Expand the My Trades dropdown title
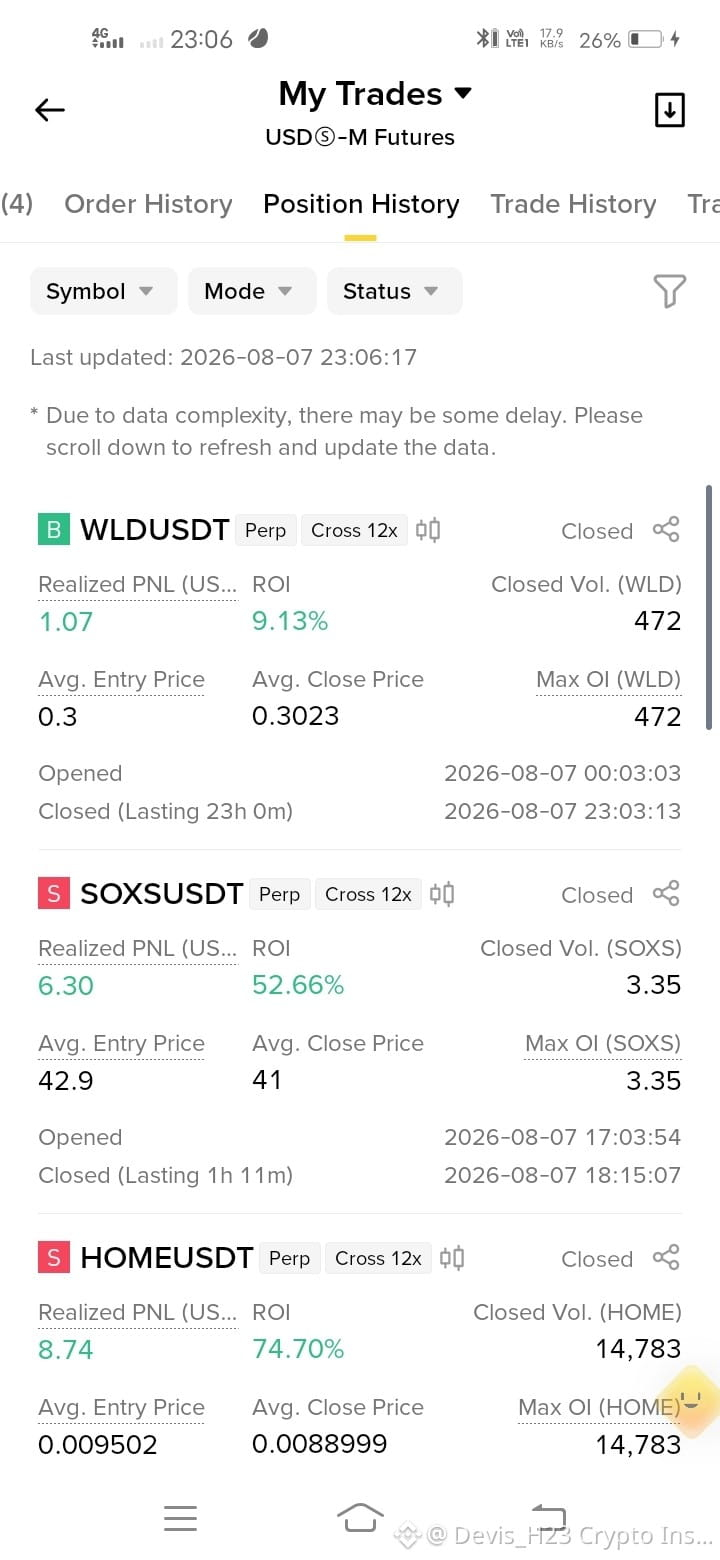This screenshot has height=1560, width=720. tap(375, 94)
